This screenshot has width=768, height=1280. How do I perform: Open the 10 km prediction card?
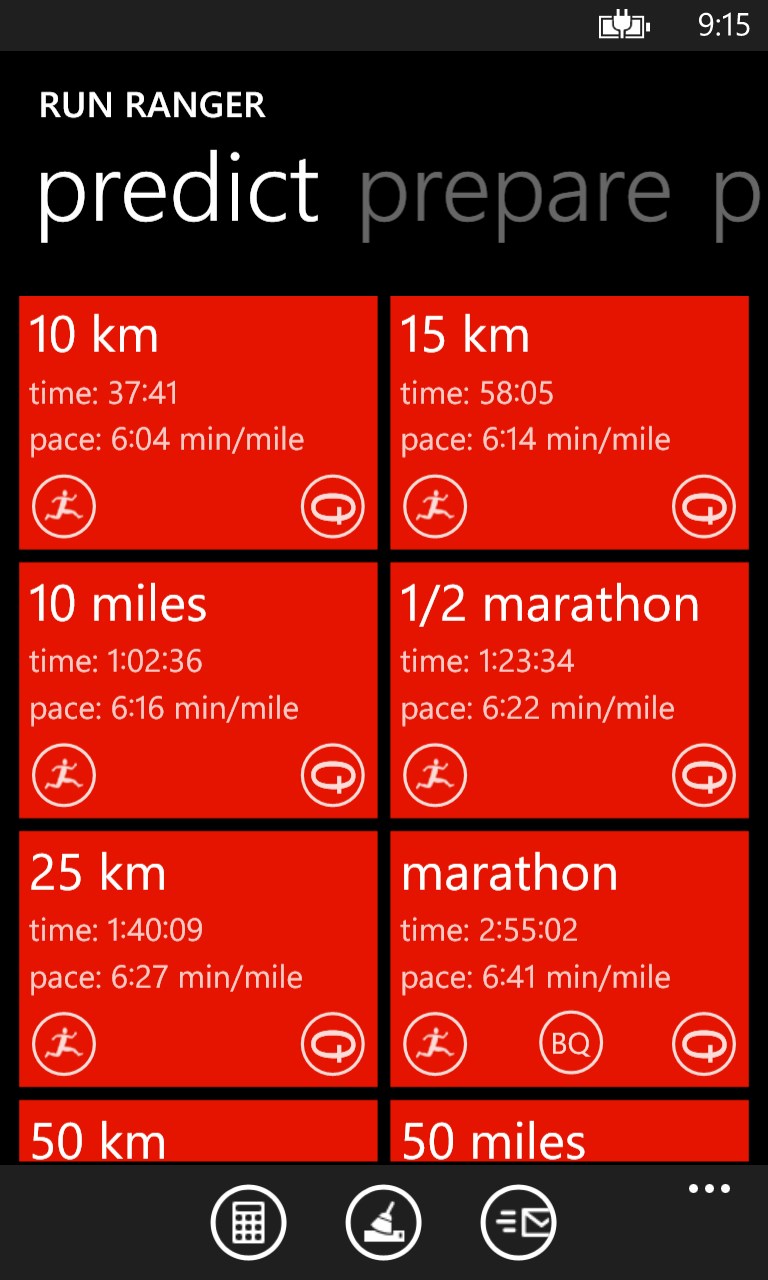[198, 390]
